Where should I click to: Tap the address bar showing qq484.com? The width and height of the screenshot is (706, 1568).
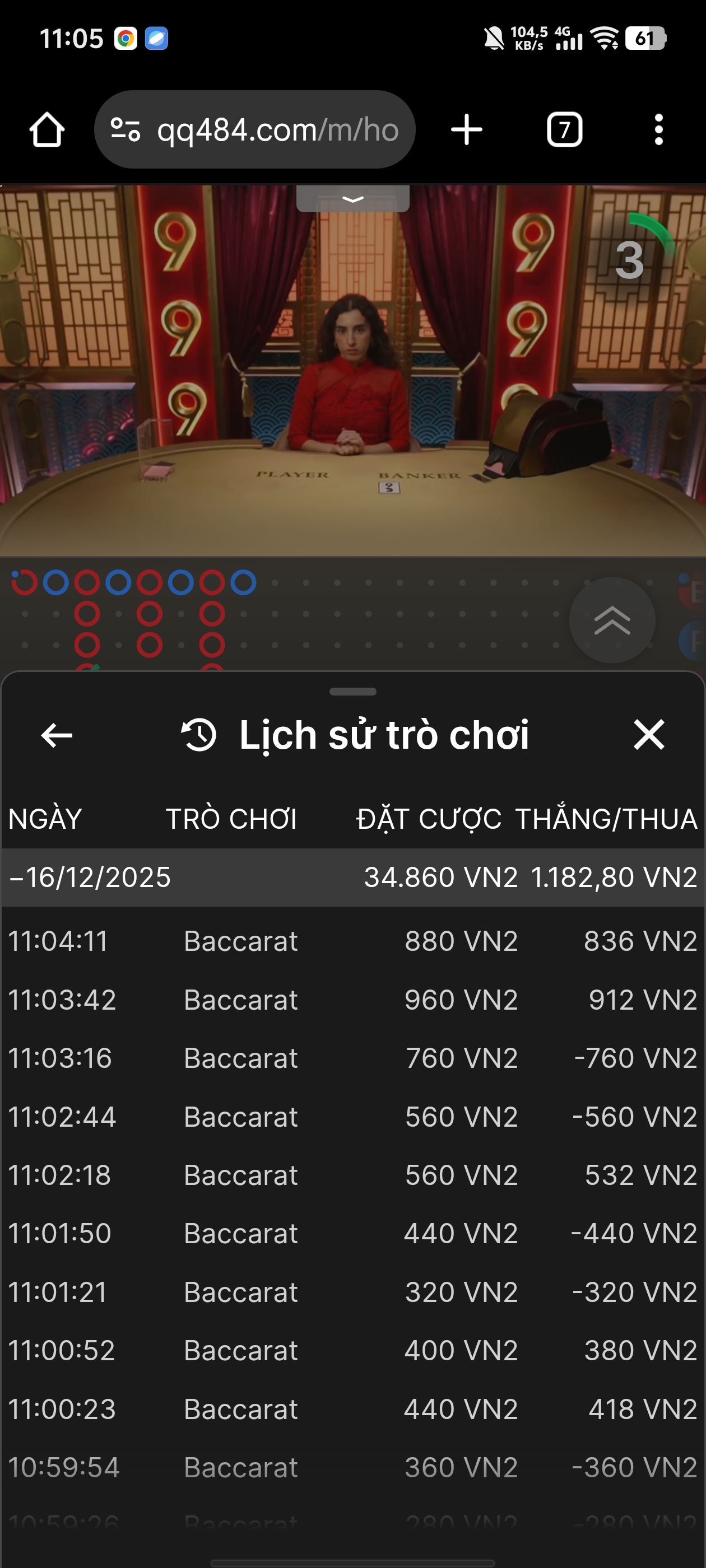pos(256,128)
